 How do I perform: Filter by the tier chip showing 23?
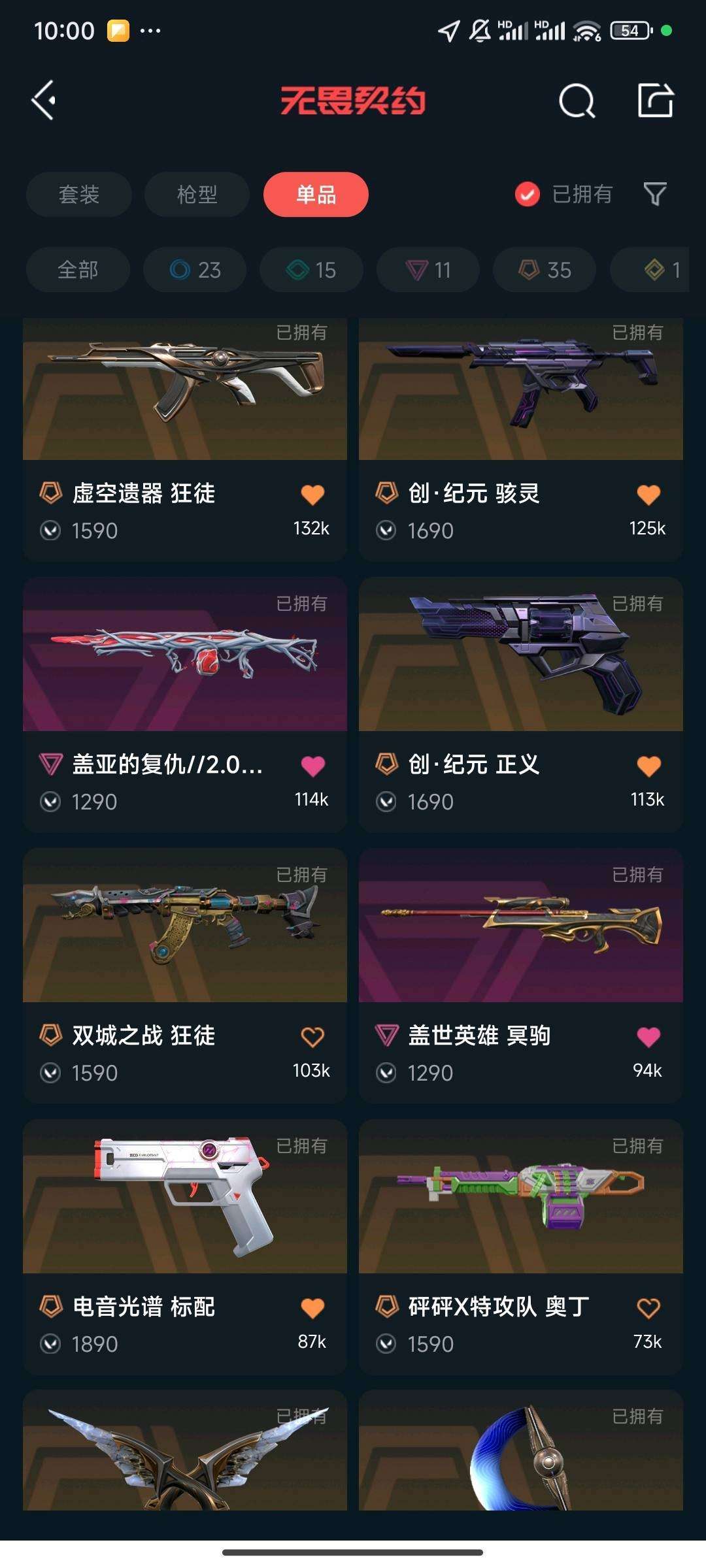tap(195, 270)
